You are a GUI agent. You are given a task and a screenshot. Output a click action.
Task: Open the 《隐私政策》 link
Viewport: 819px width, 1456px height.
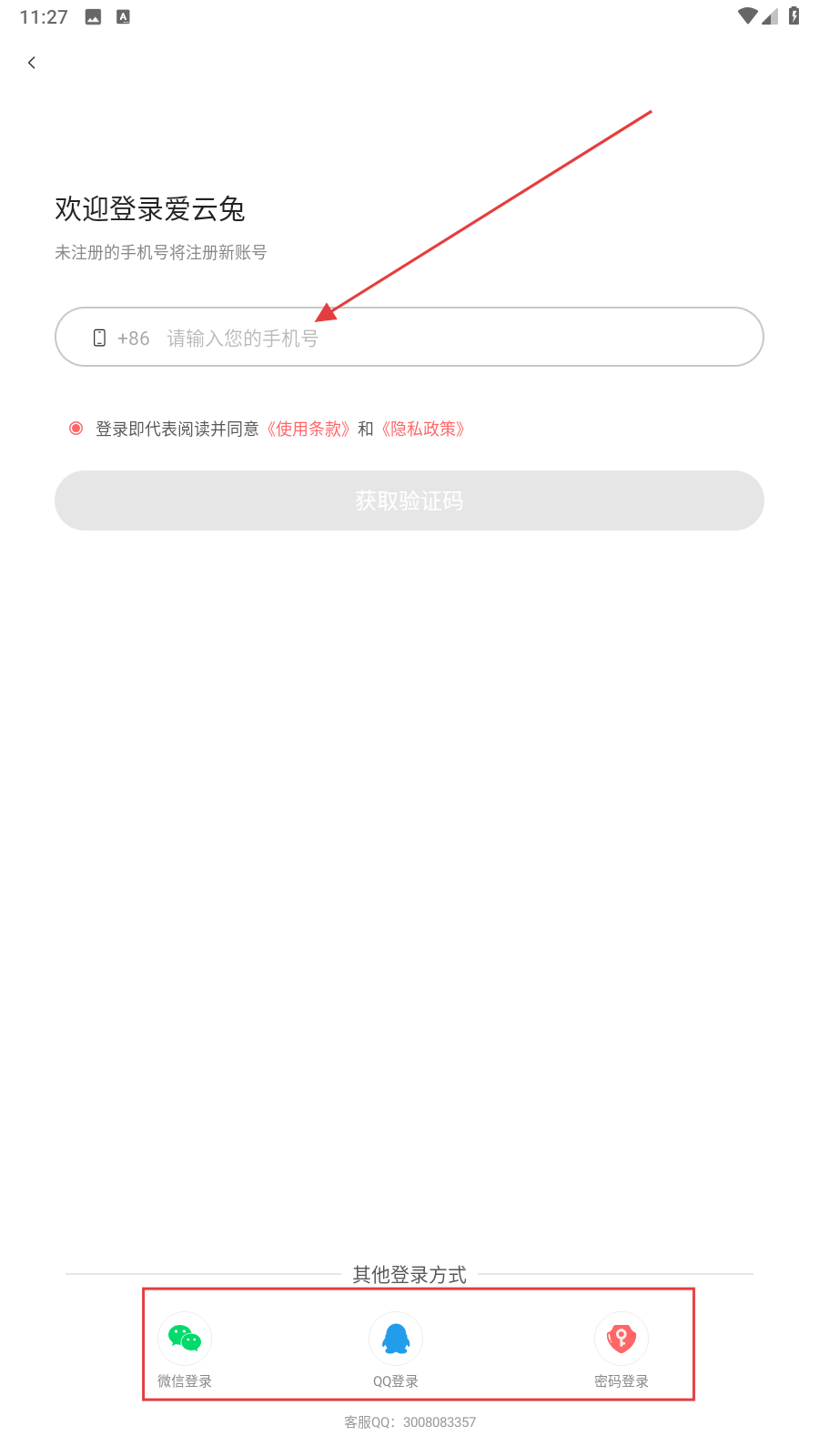click(x=423, y=429)
